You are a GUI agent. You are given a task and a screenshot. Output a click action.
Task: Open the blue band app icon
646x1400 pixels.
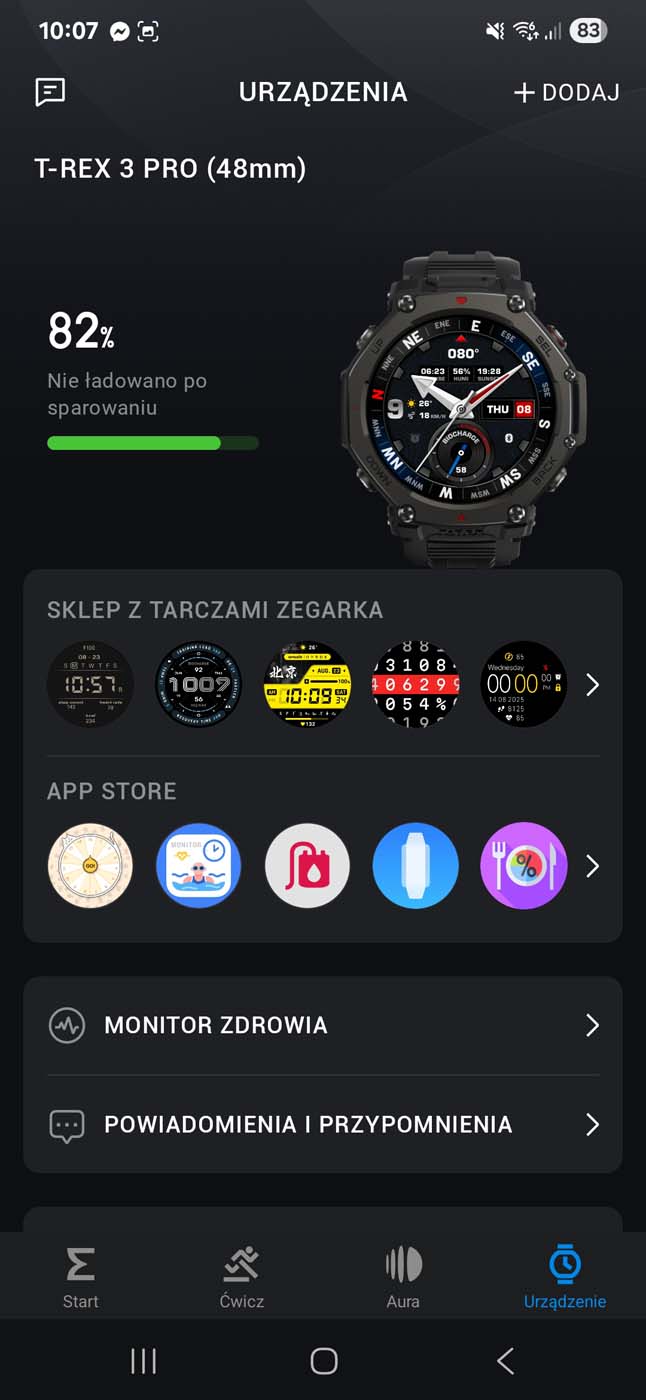415,866
